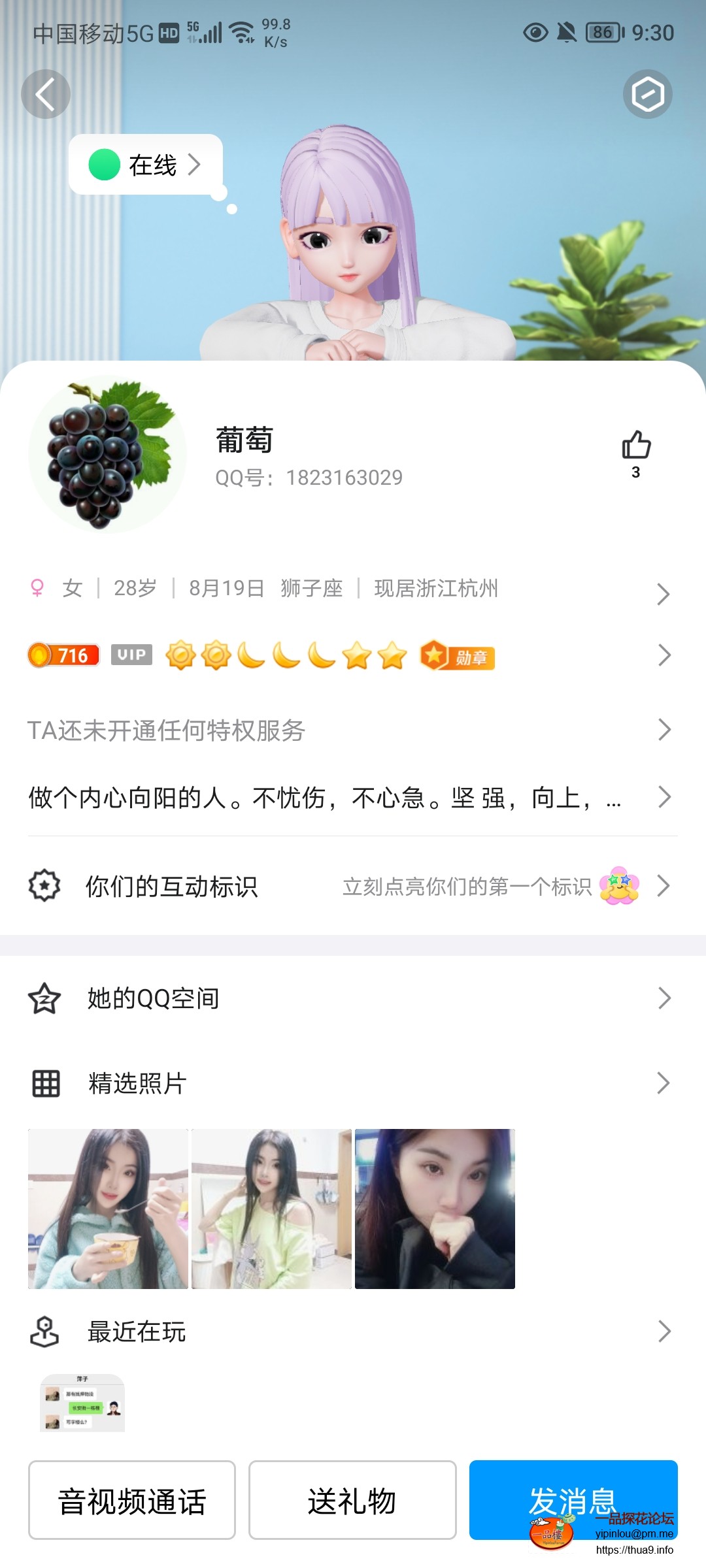Click the VIP badge icon
The image size is (706, 1568).
(131, 655)
